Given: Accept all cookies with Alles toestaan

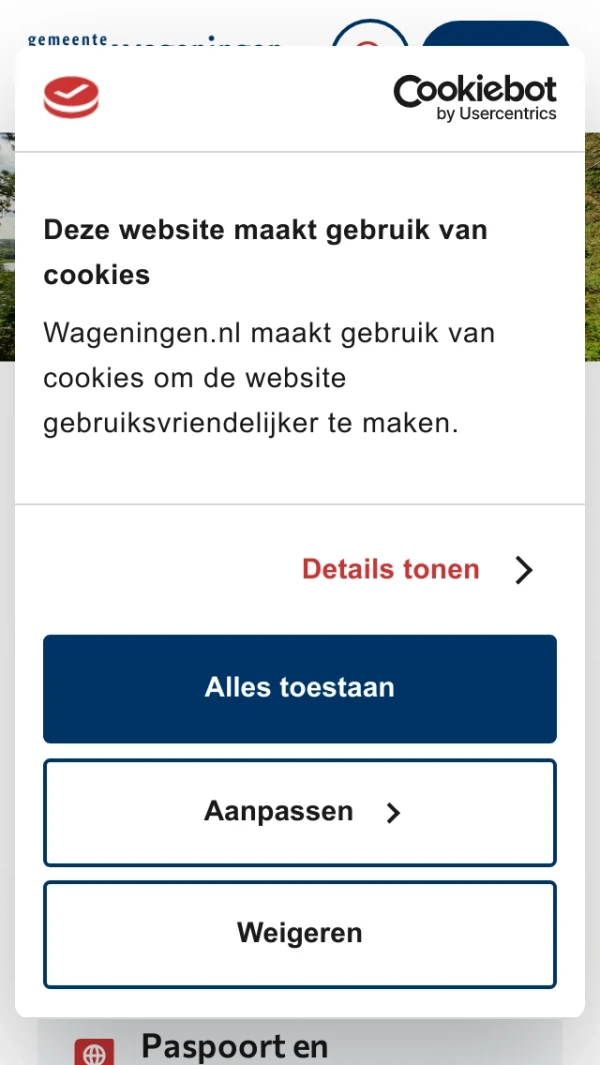Looking at the screenshot, I should (300, 688).
